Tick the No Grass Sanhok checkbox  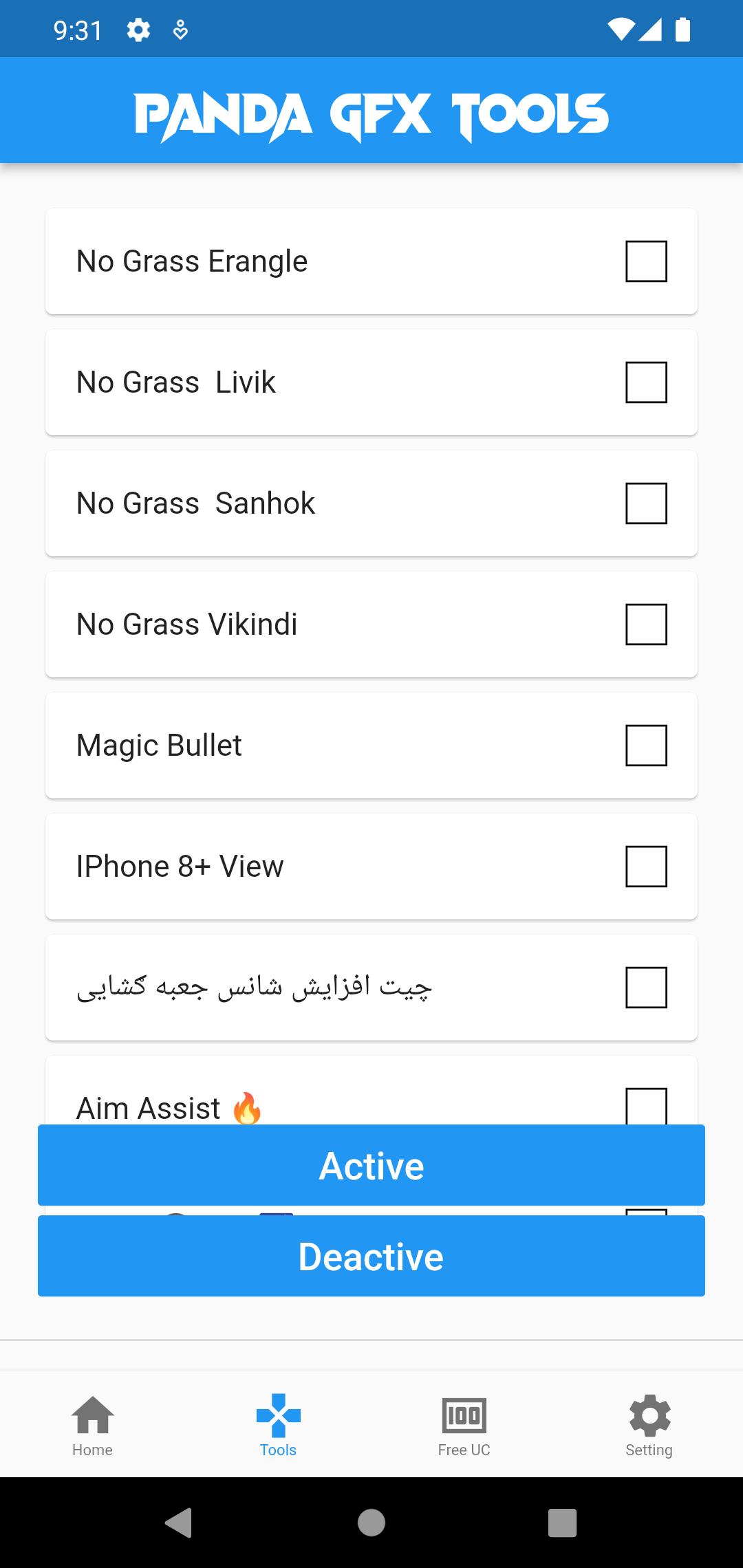pos(645,503)
